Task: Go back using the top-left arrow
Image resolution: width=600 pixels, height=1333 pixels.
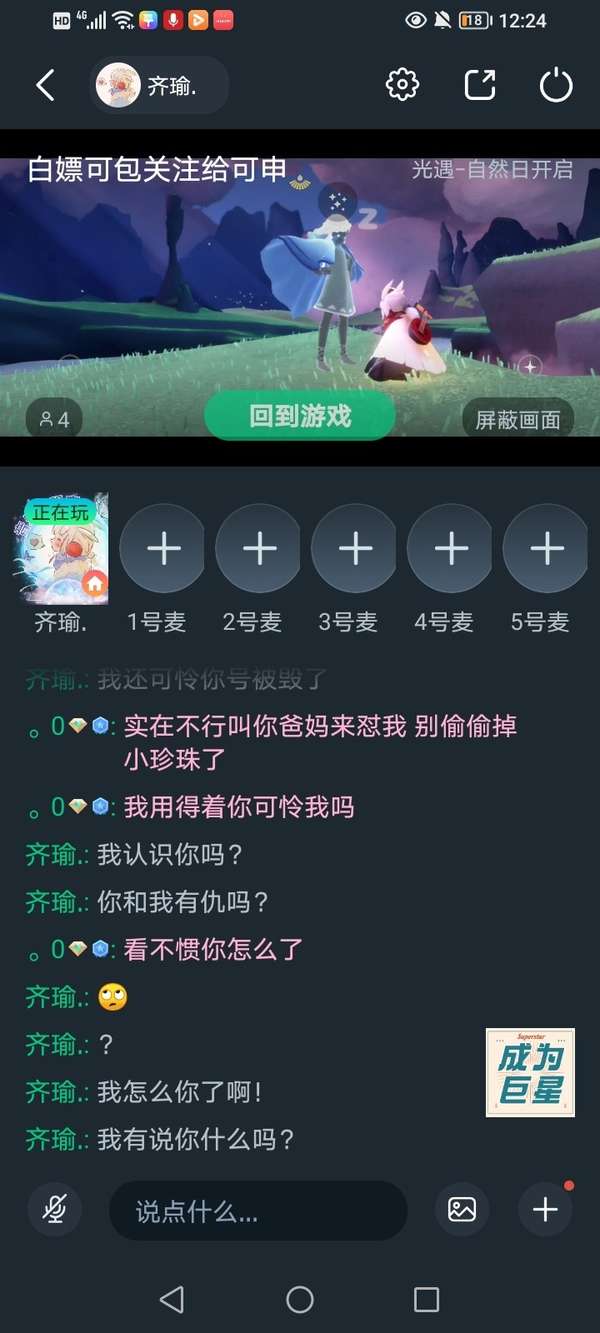Action: [x=45, y=85]
